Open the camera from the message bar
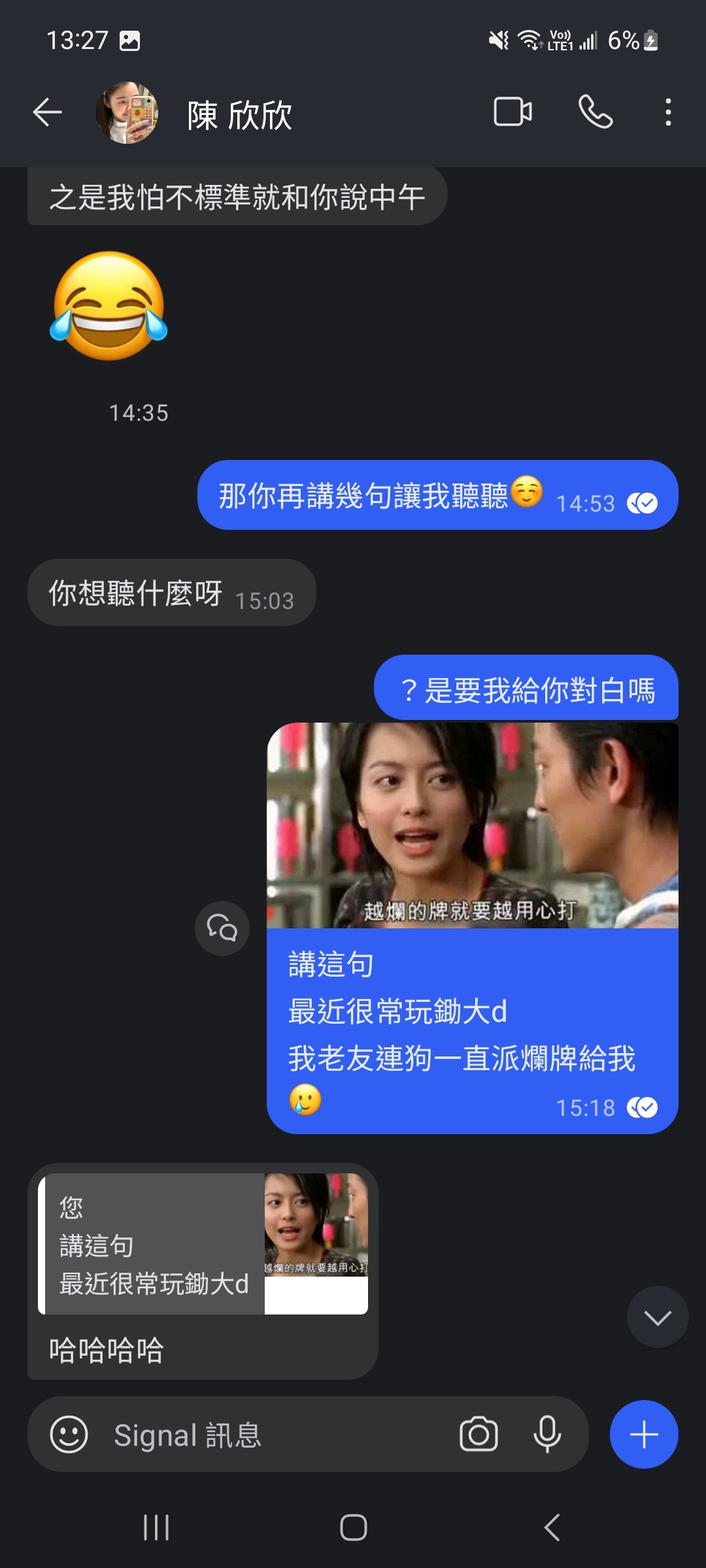 point(479,1435)
